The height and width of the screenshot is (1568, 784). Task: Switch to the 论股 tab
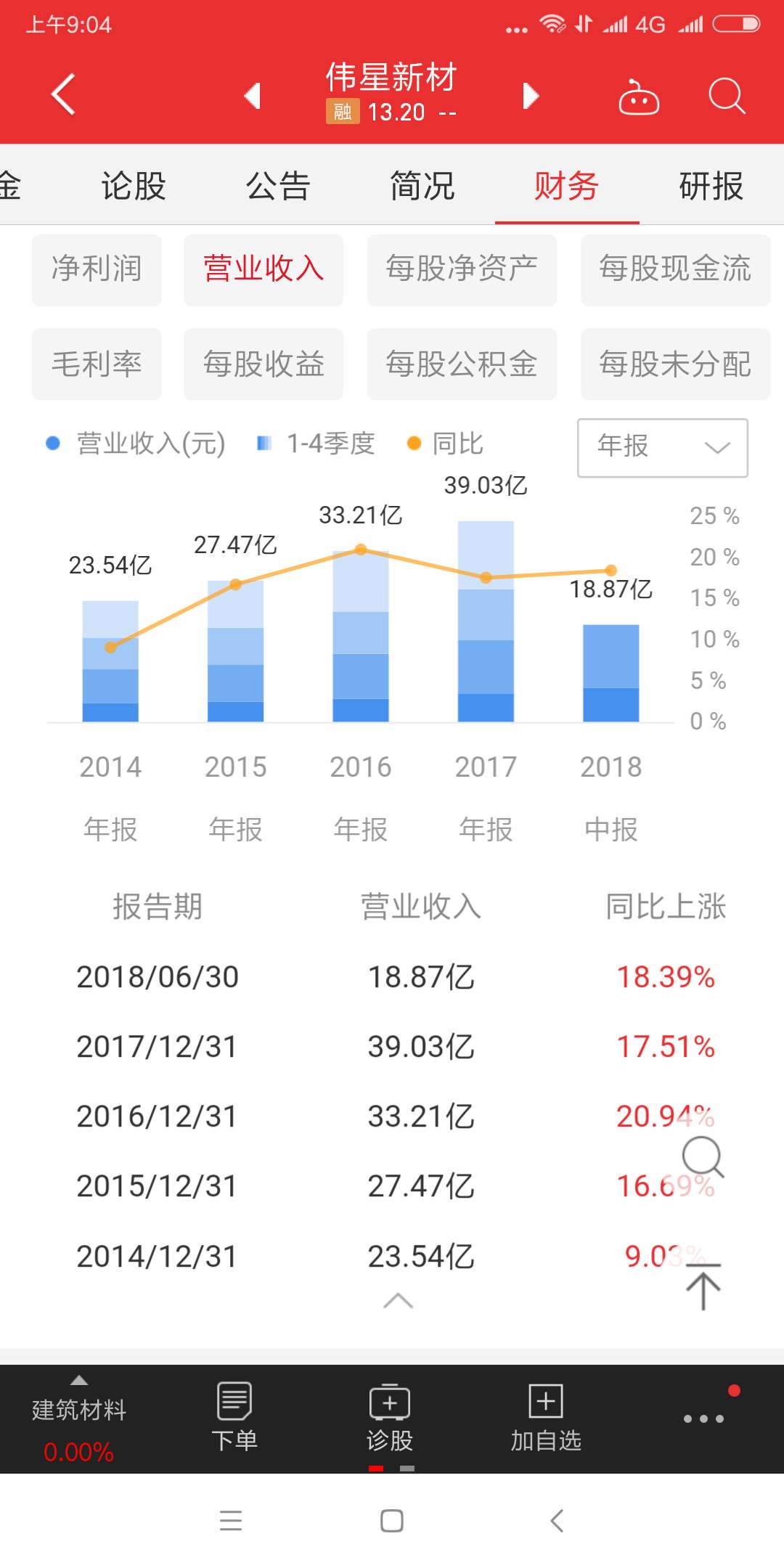(134, 186)
